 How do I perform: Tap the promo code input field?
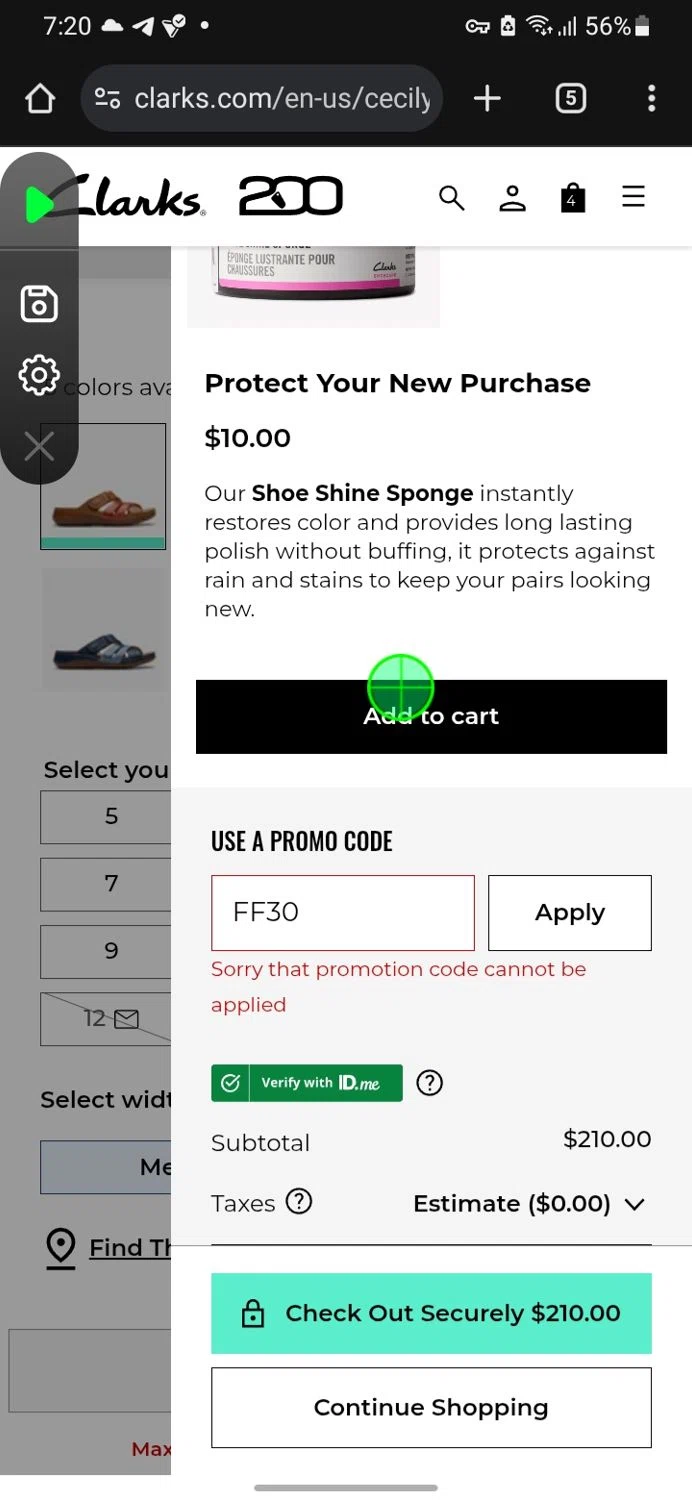coord(342,912)
